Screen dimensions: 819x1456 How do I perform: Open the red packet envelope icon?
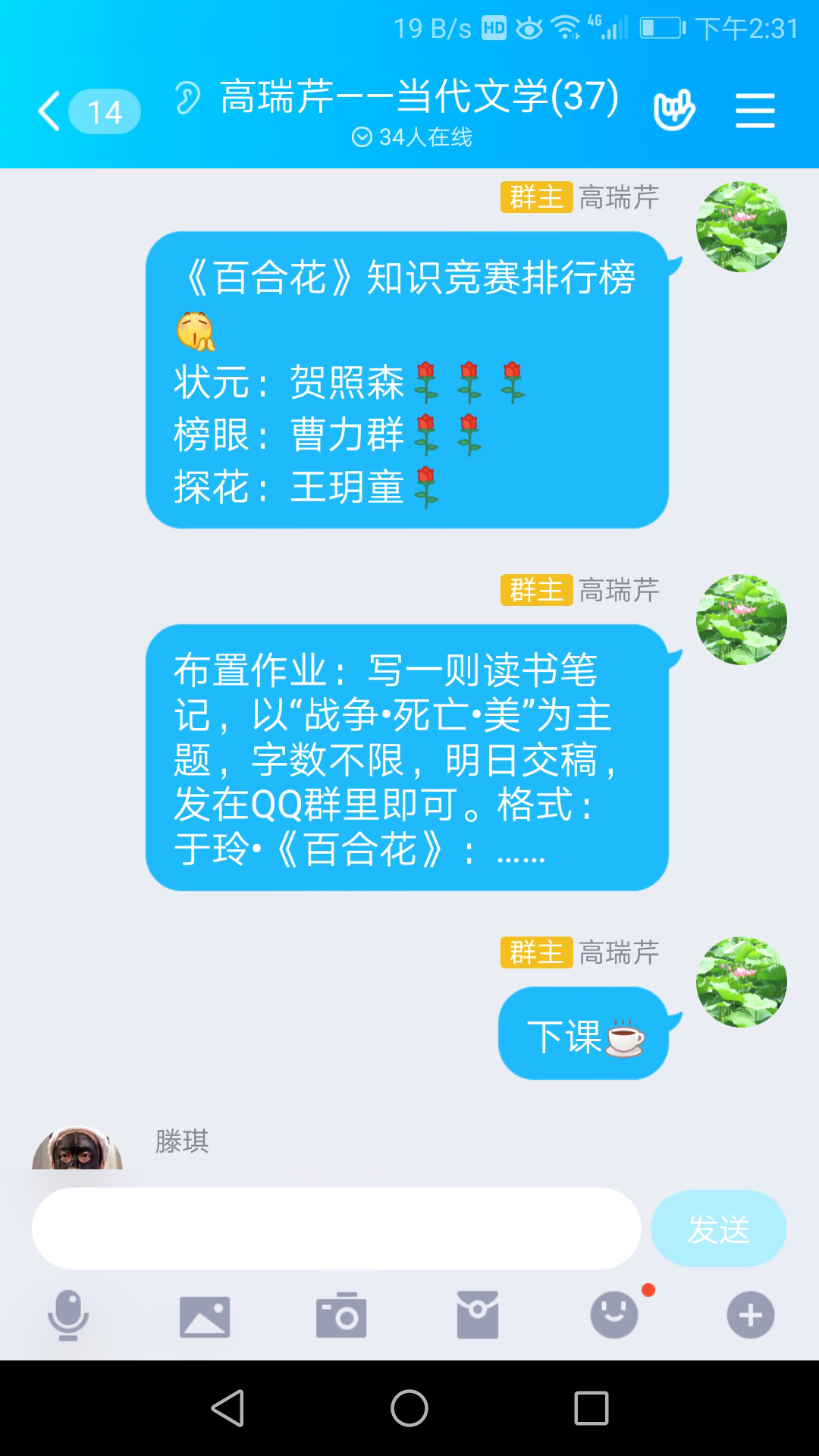pos(478,1315)
